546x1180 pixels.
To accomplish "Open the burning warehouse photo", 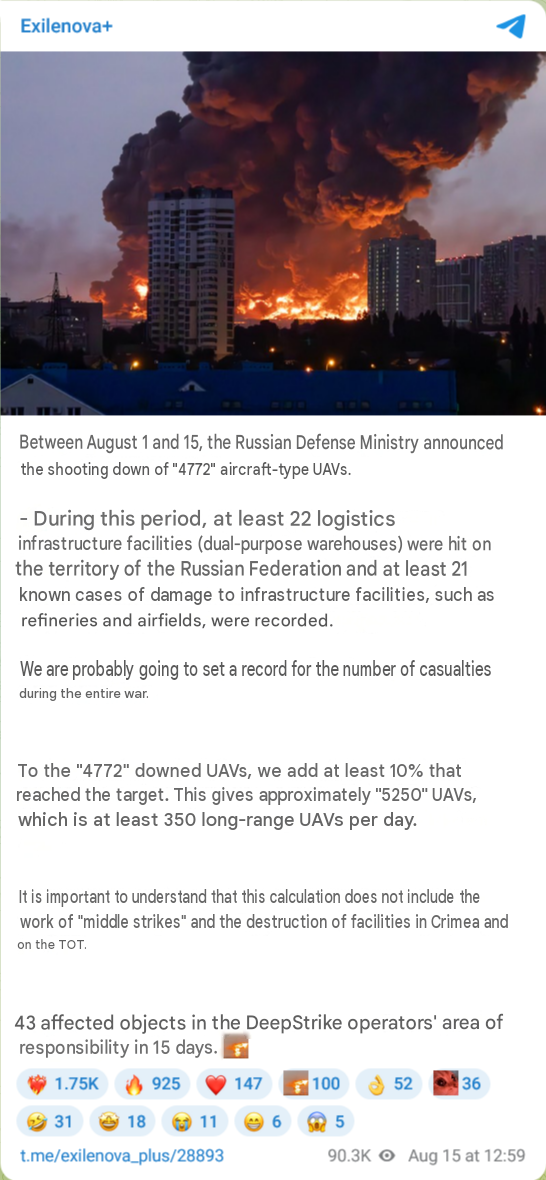I will [x=273, y=233].
